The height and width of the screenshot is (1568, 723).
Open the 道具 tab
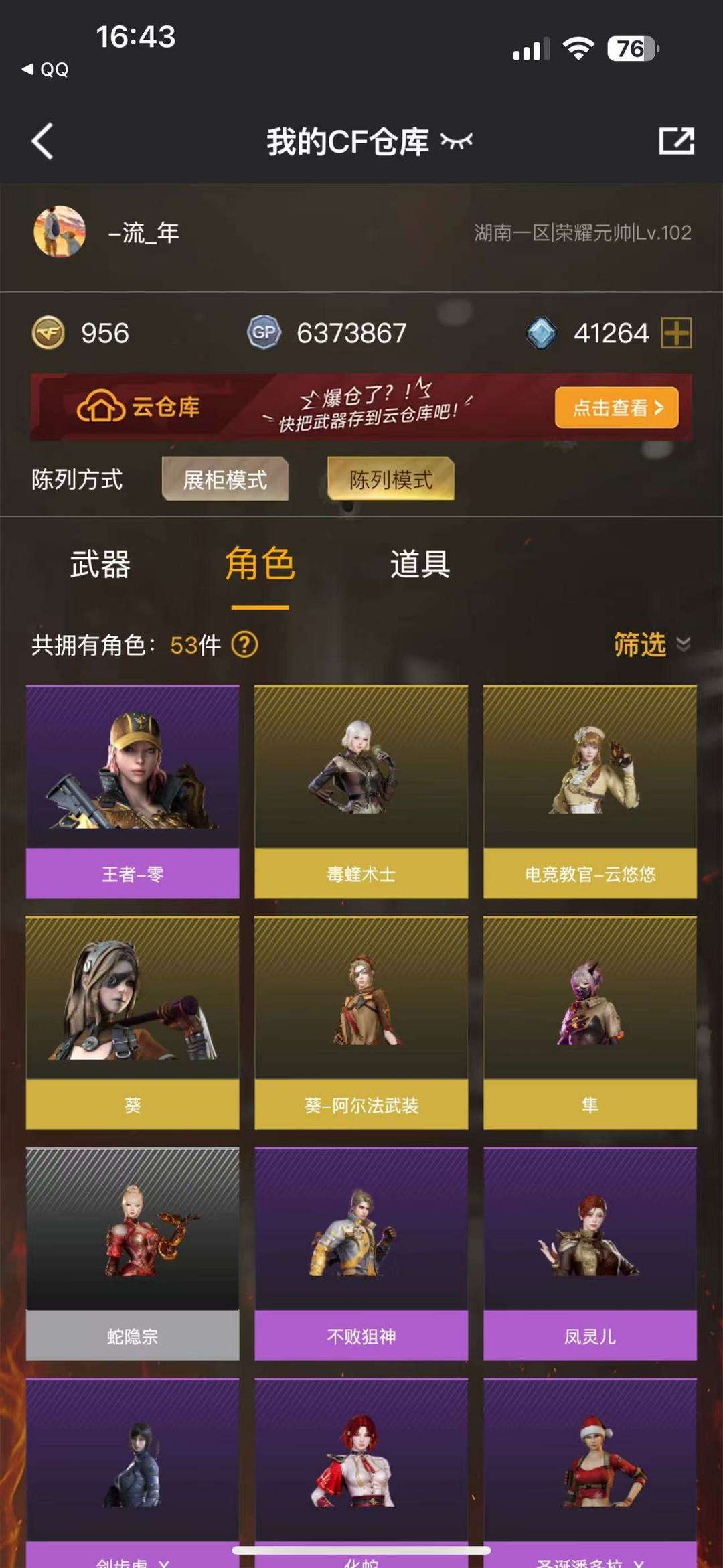tap(421, 565)
